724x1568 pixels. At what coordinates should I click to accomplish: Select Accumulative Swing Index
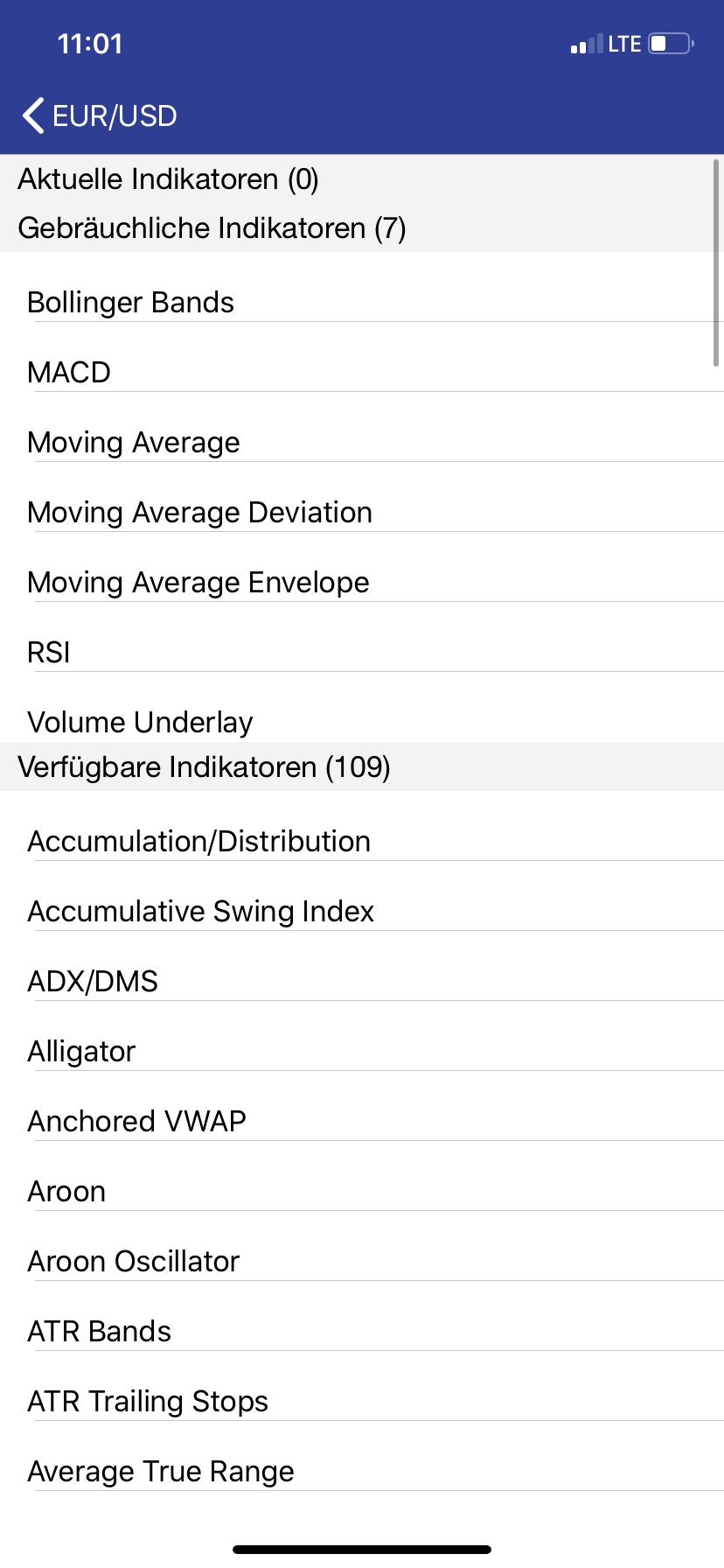(x=362, y=911)
